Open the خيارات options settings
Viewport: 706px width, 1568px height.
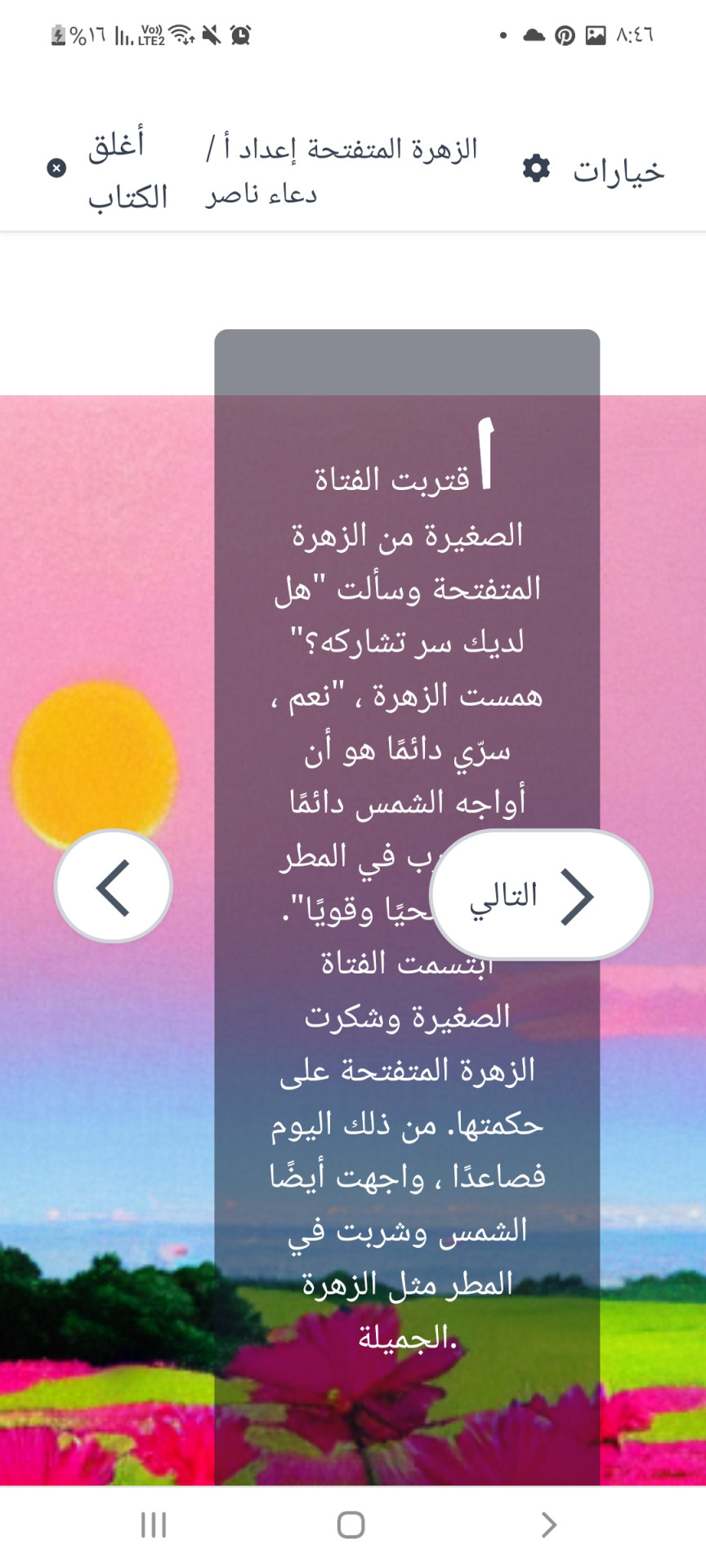pyautogui.click(x=594, y=170)
